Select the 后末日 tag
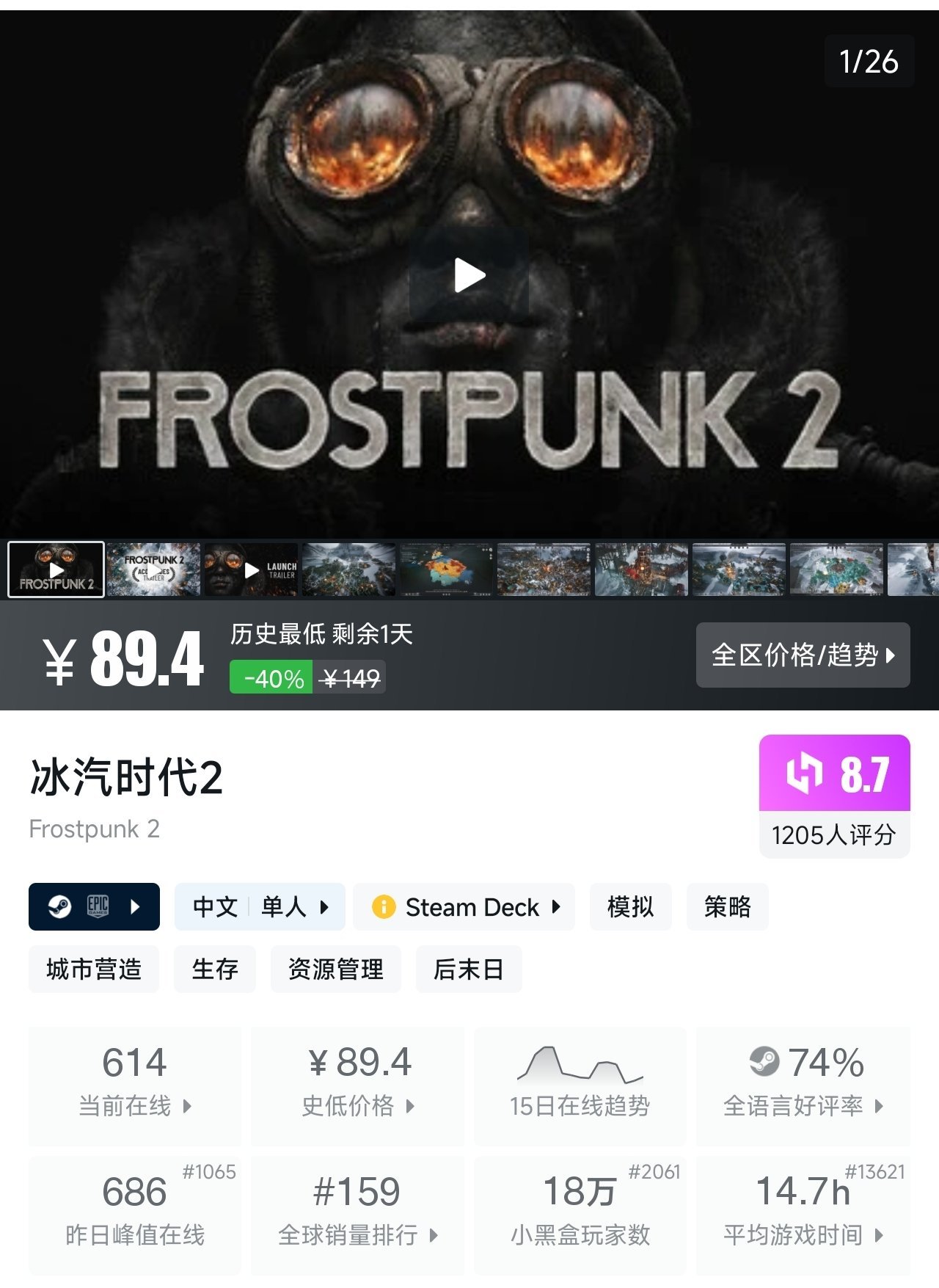The height and width of the screenshot is (1288, 939). tap(468, 969)
